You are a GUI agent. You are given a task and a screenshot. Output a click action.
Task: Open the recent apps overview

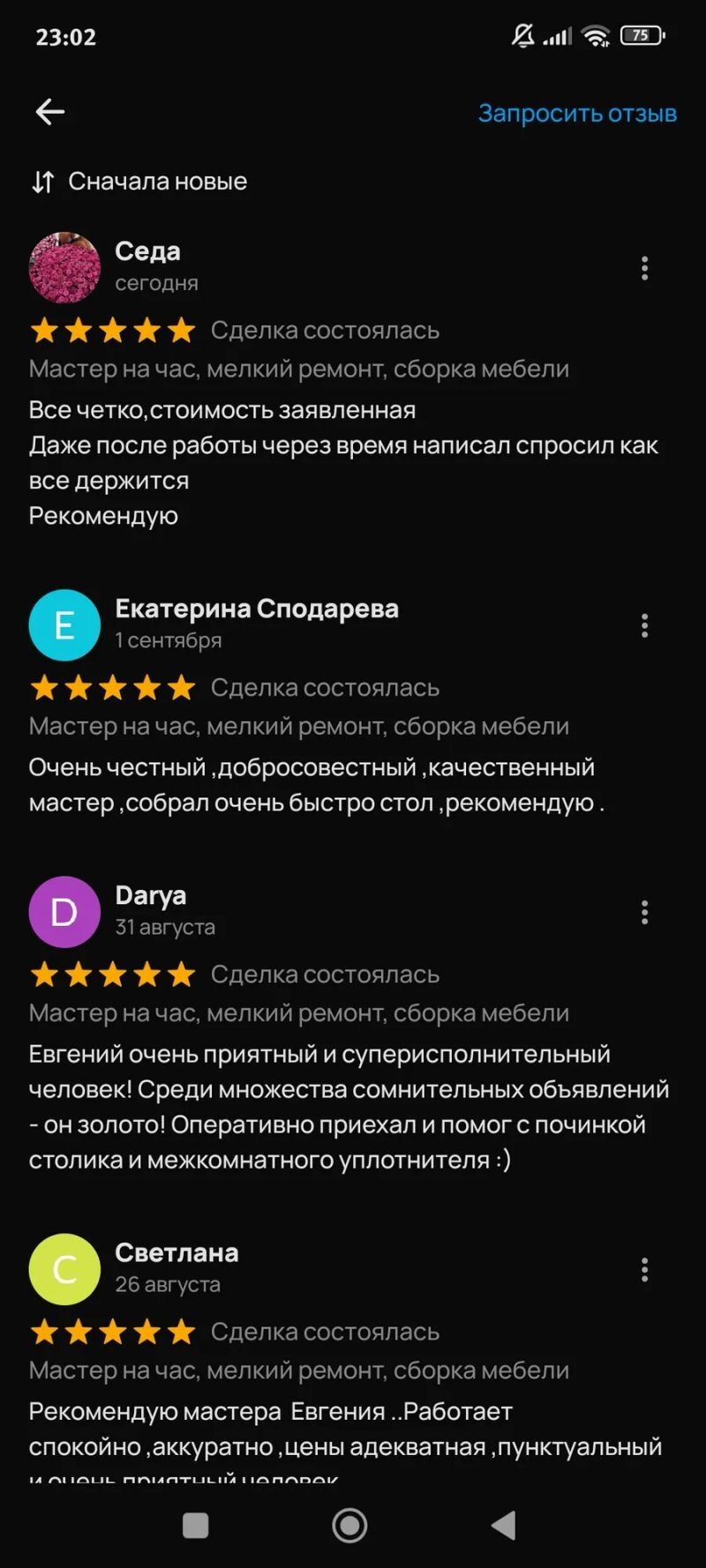point(195,1525)
